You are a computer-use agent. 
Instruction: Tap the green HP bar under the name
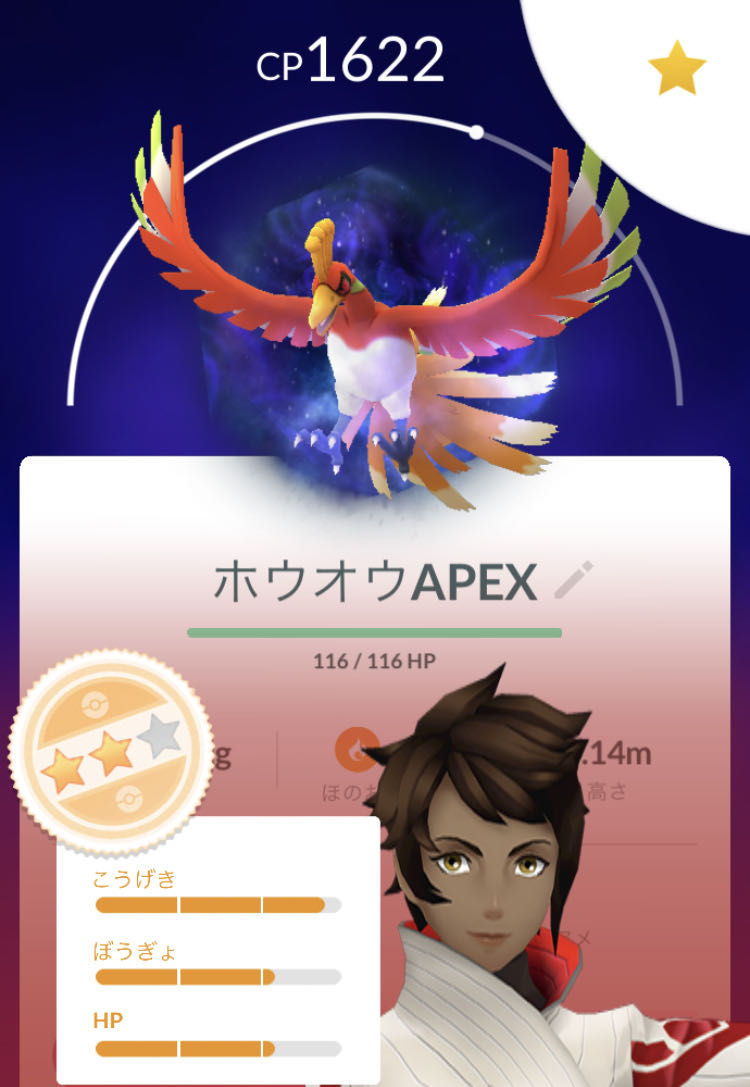[375, 631]
